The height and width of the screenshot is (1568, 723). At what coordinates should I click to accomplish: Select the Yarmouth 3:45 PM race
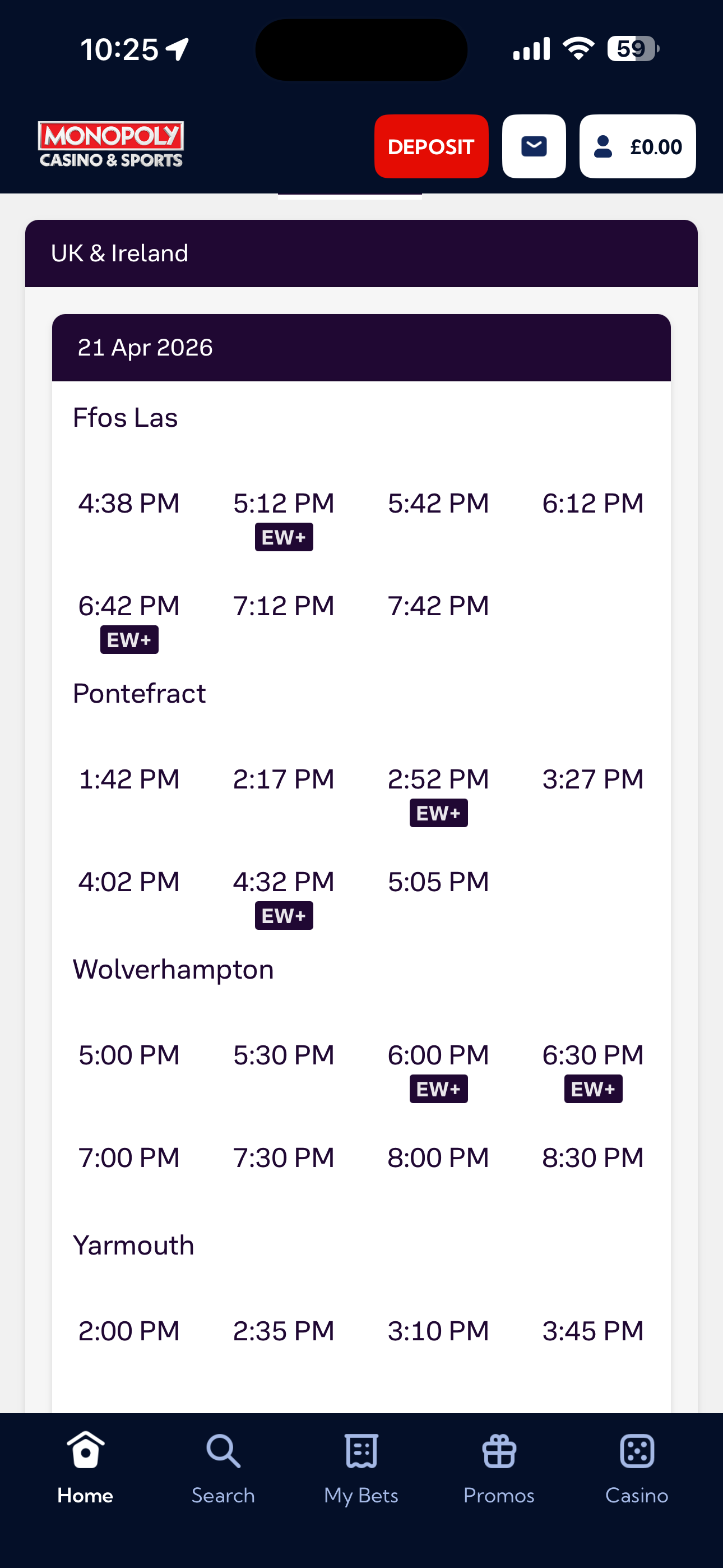593,1331
